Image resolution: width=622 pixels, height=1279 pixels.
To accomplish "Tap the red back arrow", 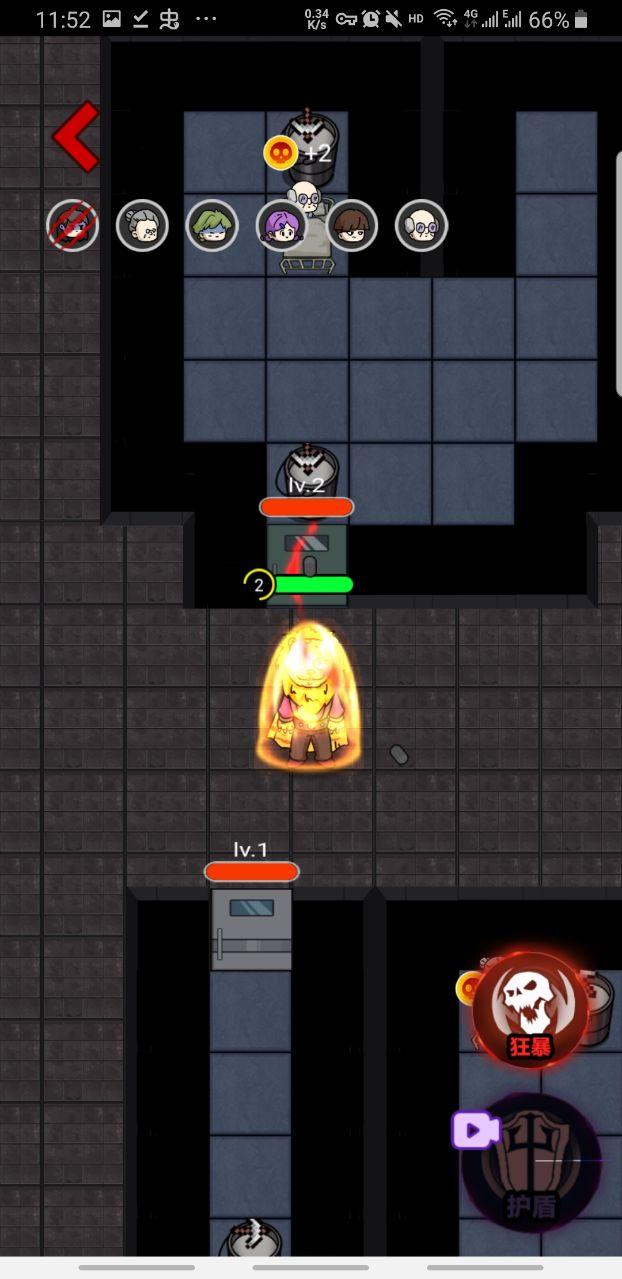I will tap(76, 136).
